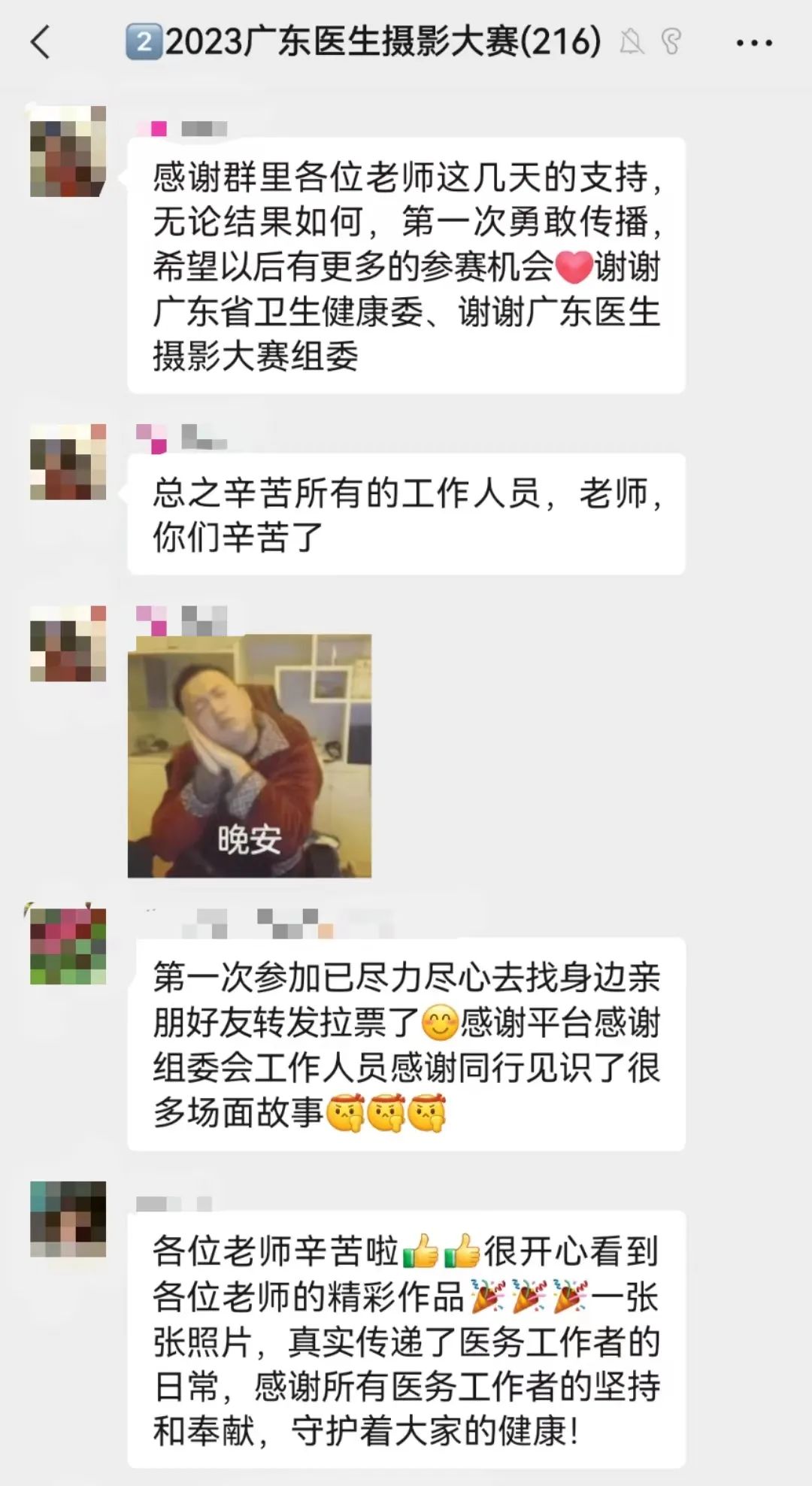
Task: Open avatar of sender of 各位老师辛苦啦 message
Action: [x=68, y=1219]
